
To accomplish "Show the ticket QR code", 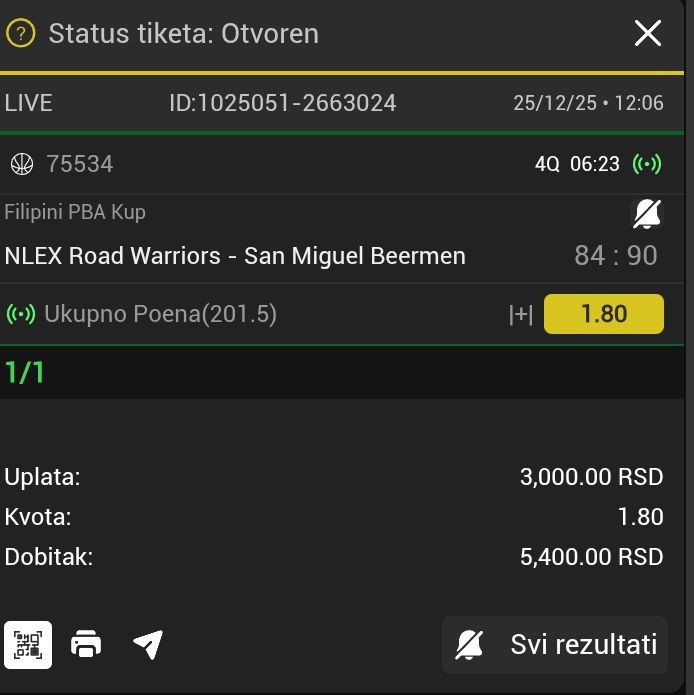I will click(x=28, y=645).
